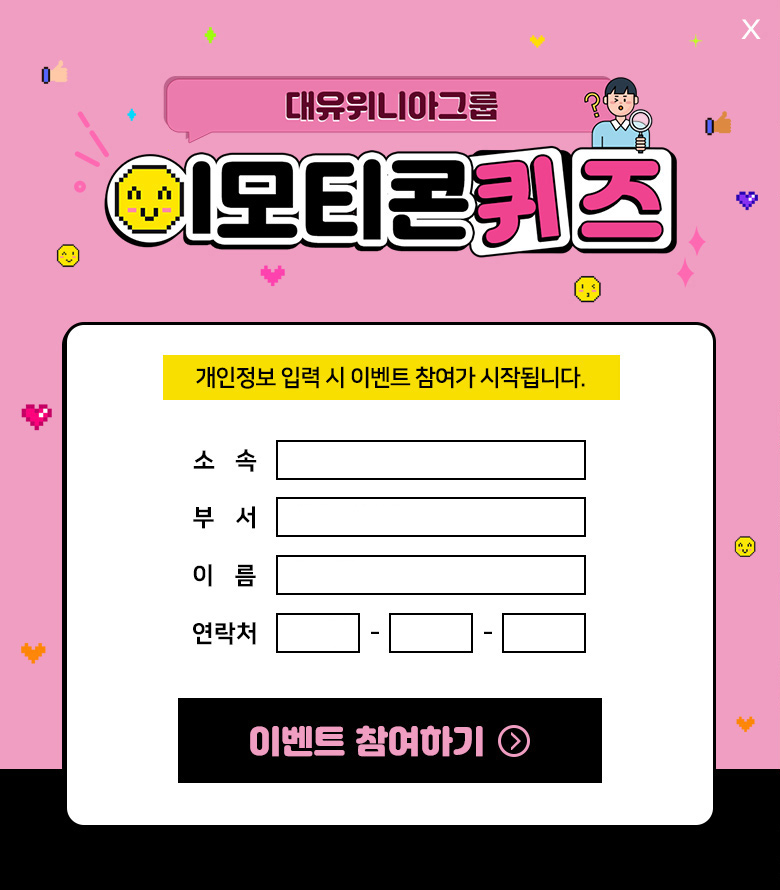Image resolution: width=780 pixels, height=890 pixels.
Task: Select the first 연락처 phone number box
Action: 318,633
